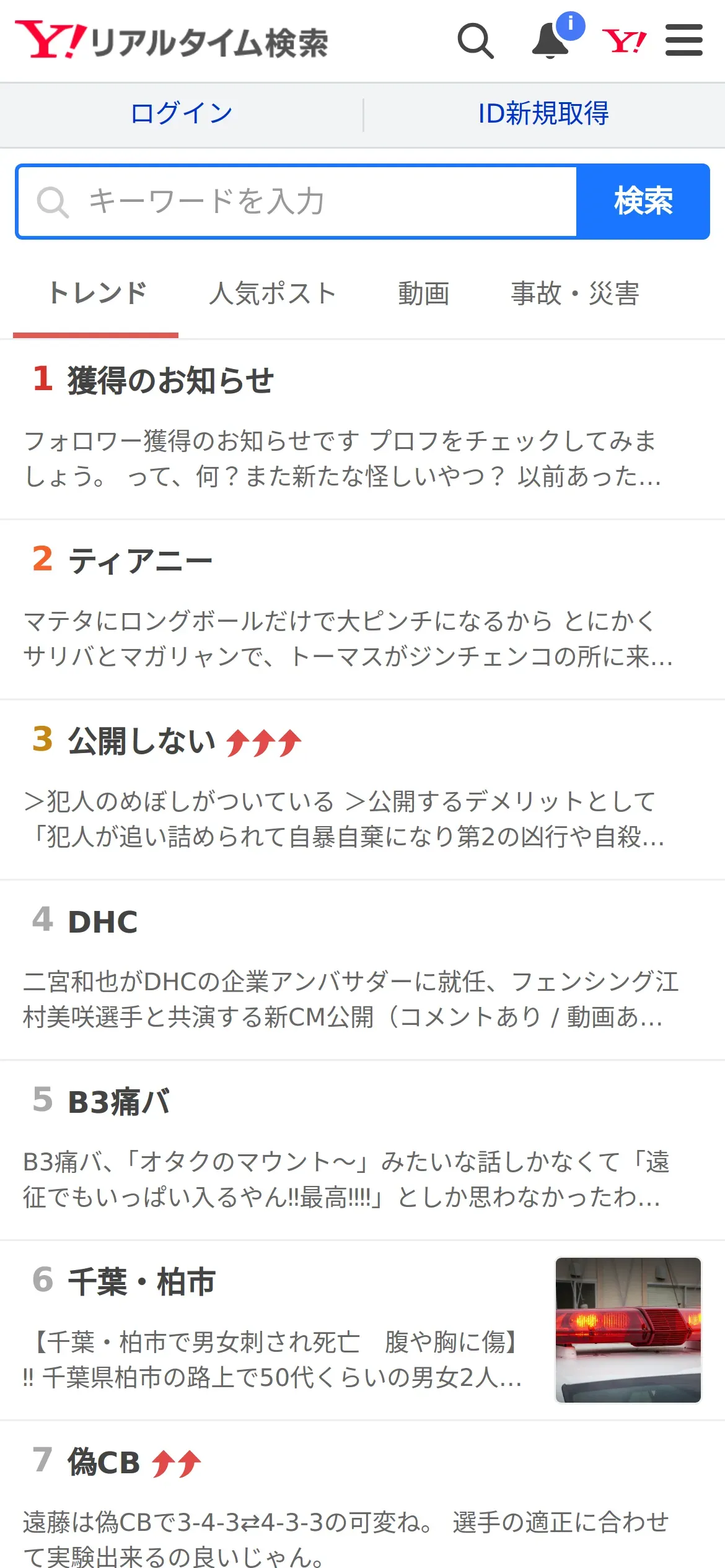Open trend 7 偽CB
725x1568 pixels.
(362, 1495)
